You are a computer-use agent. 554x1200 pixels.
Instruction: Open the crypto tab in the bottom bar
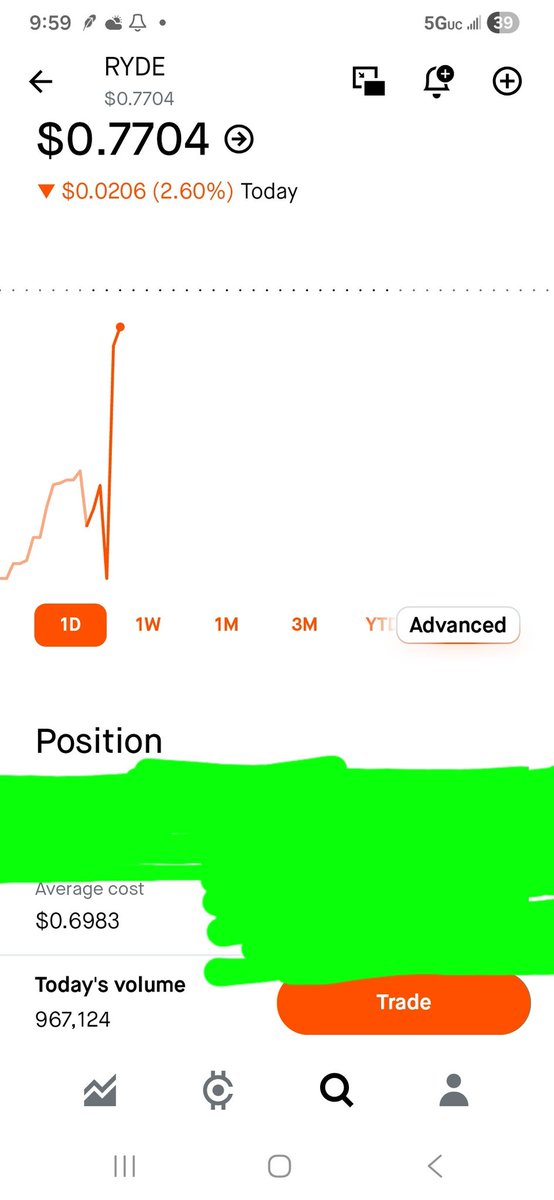[218, 1090]
